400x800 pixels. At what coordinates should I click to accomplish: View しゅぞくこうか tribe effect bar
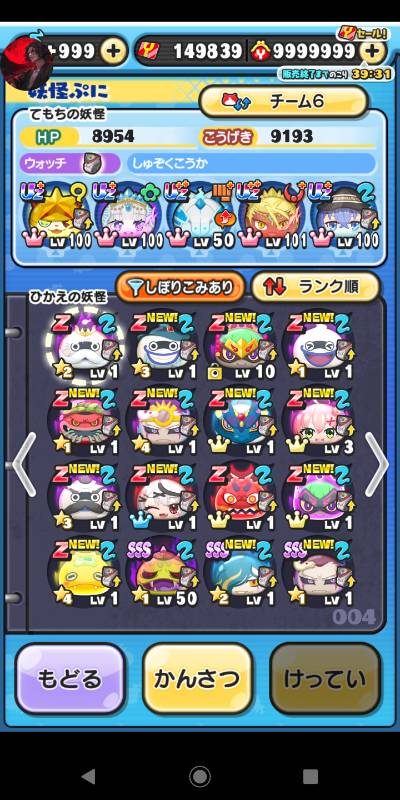click(251, 164)
